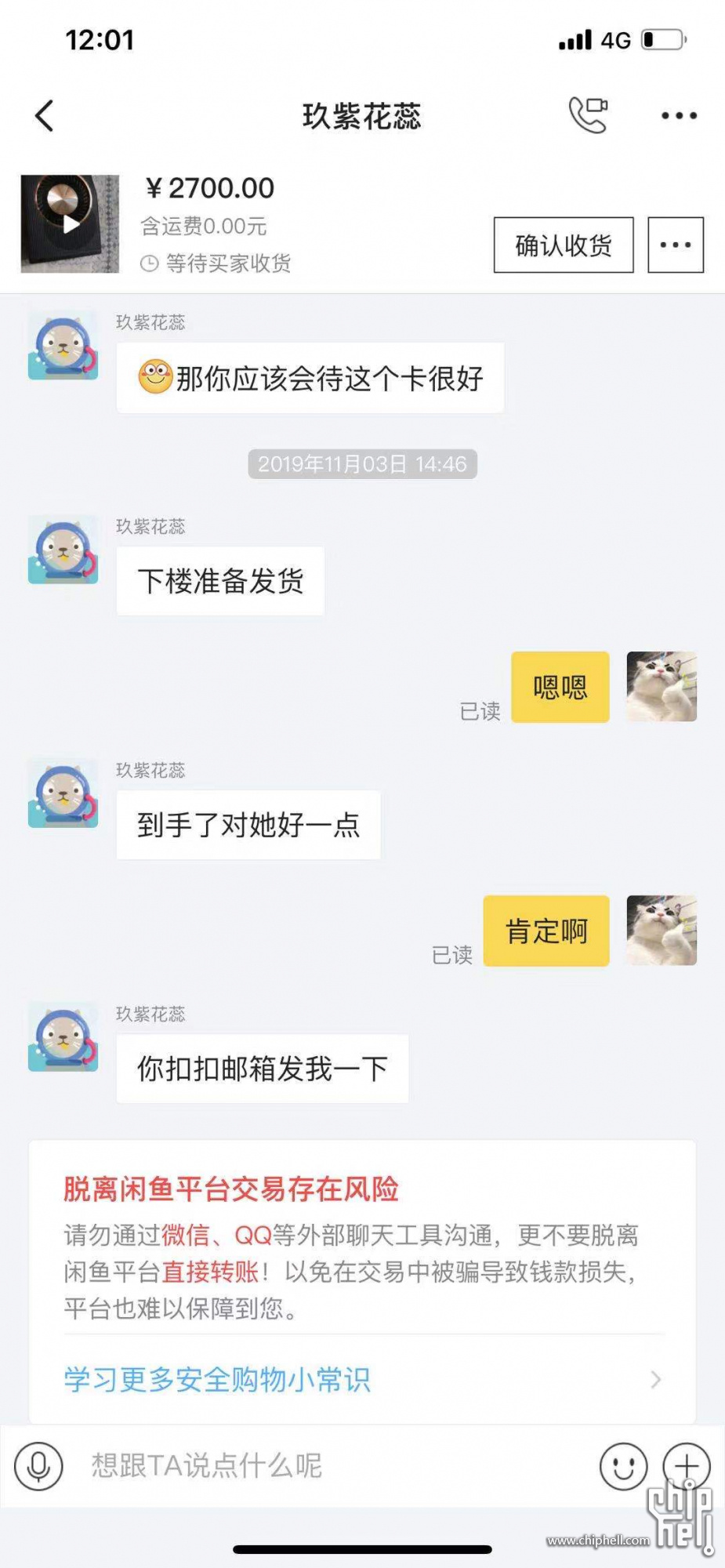
Task: Go back from the chat
Action: pyautogui.click(x=45, y=116)
